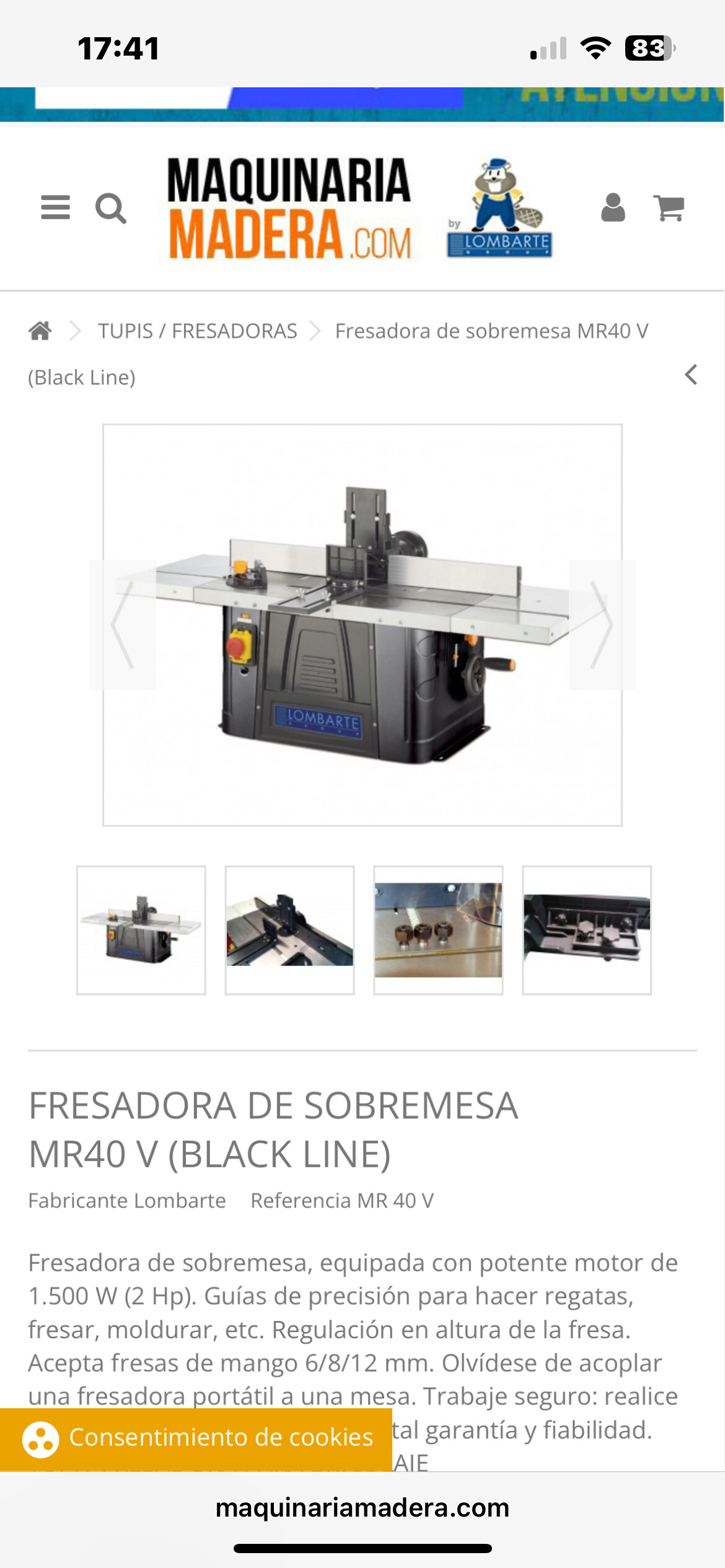Select the second thumbnail showing the fence detail
The width and height of the screenshot is (725, 1568).
290,930
